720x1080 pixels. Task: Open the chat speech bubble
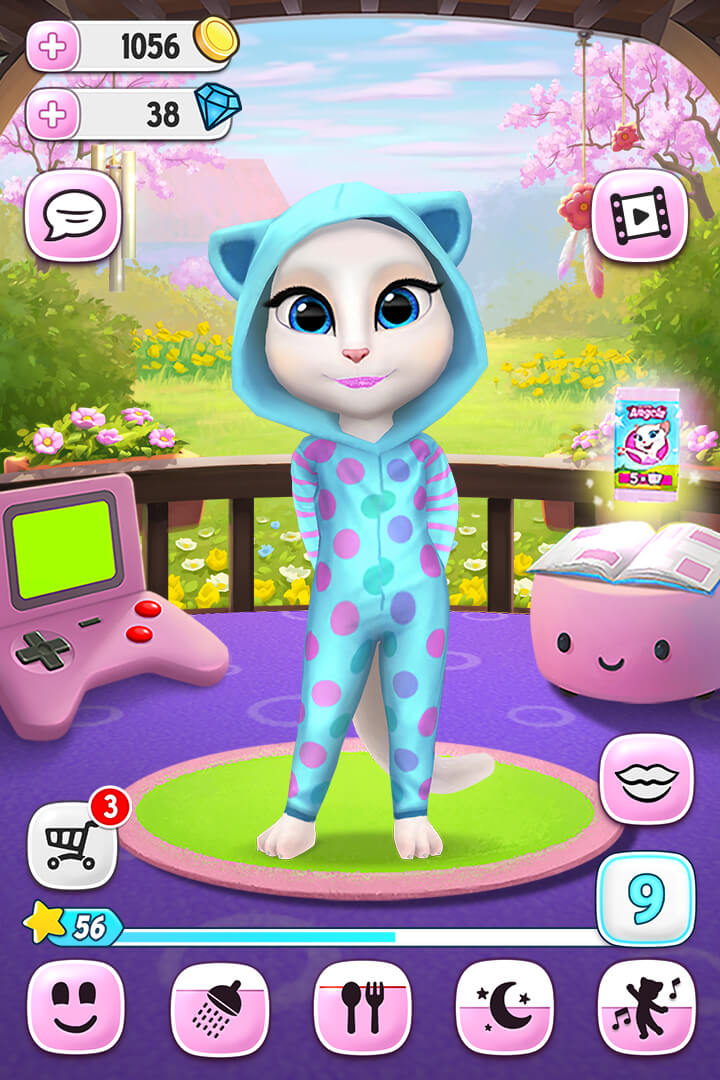point(73,215)
